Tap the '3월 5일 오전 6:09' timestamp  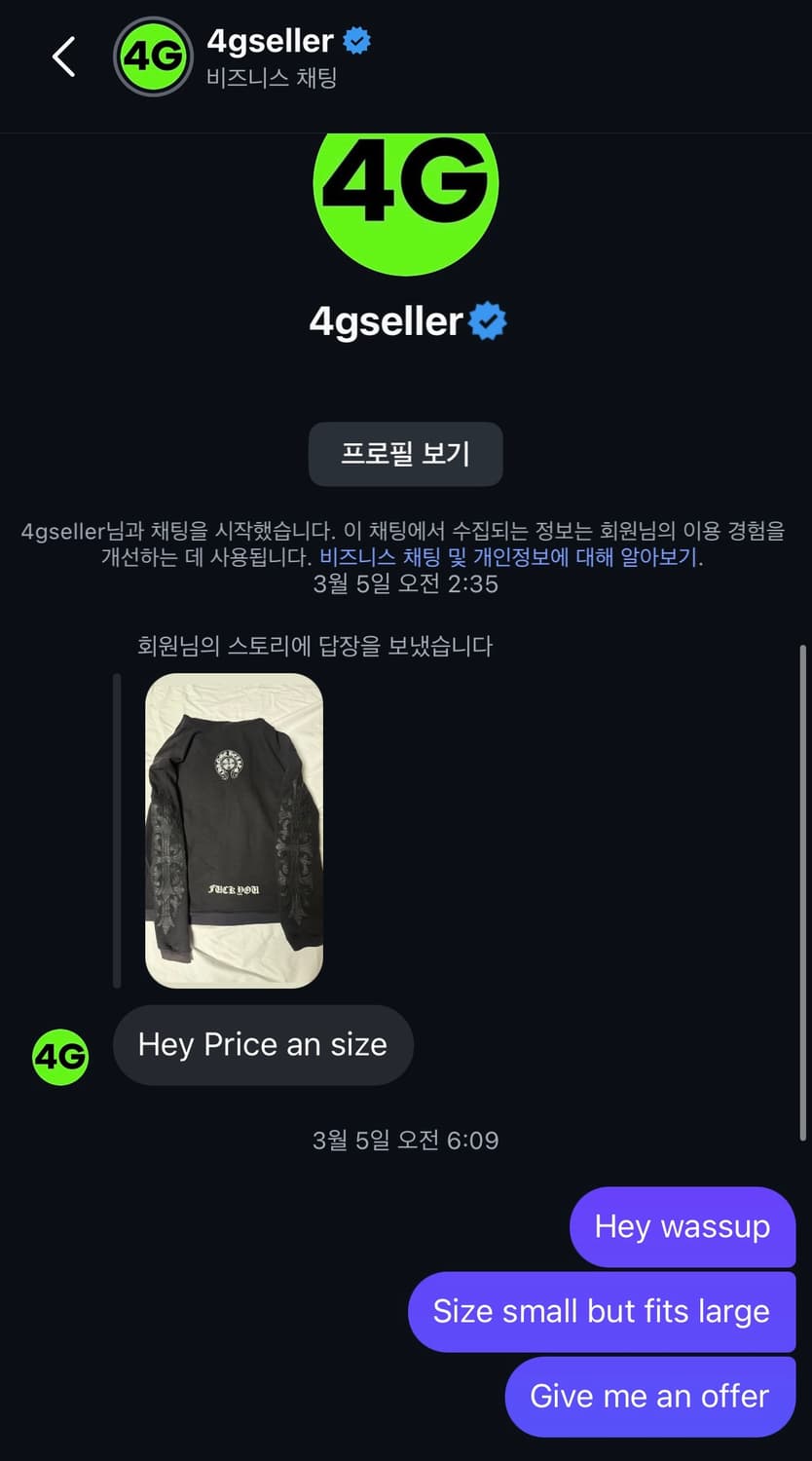pos(406,1140)
